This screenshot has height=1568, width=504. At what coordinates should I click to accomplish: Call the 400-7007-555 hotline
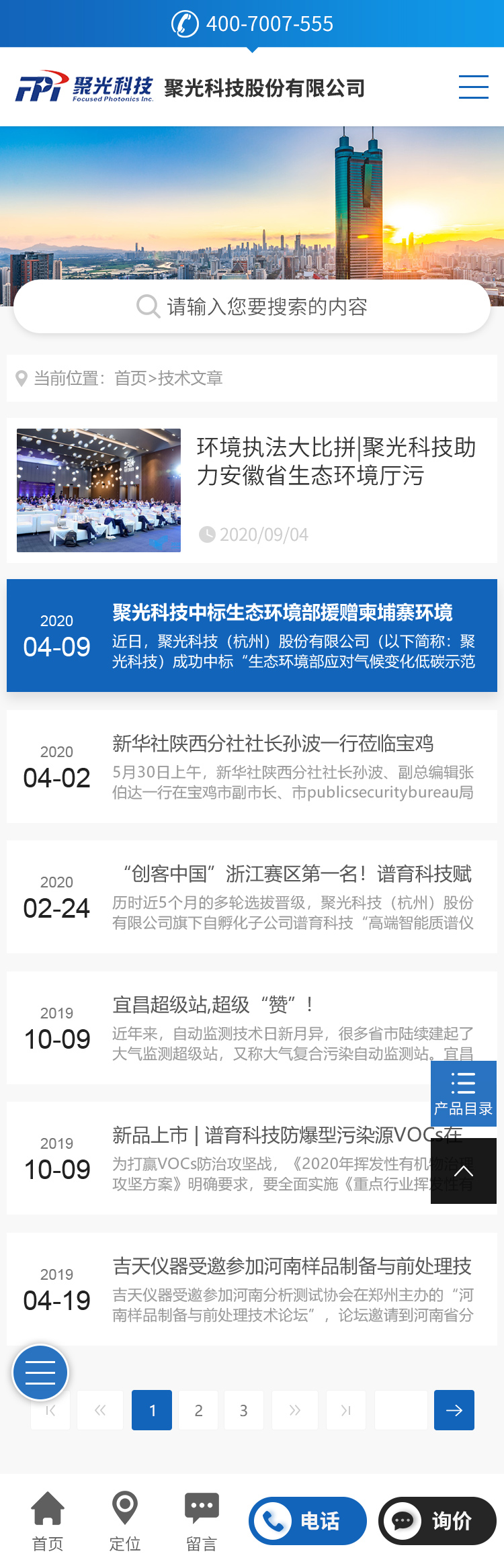[x=253, y=24]
